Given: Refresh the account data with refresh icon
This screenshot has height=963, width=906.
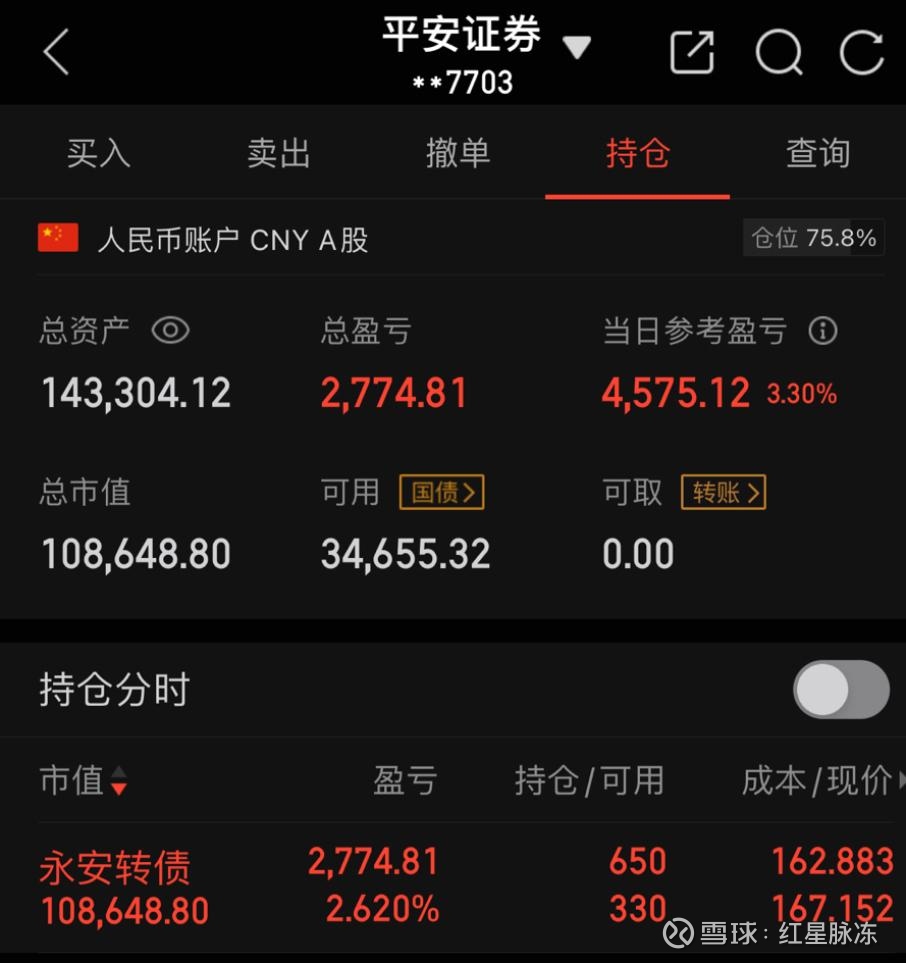Looking at the screenshot, I should 861,52.
